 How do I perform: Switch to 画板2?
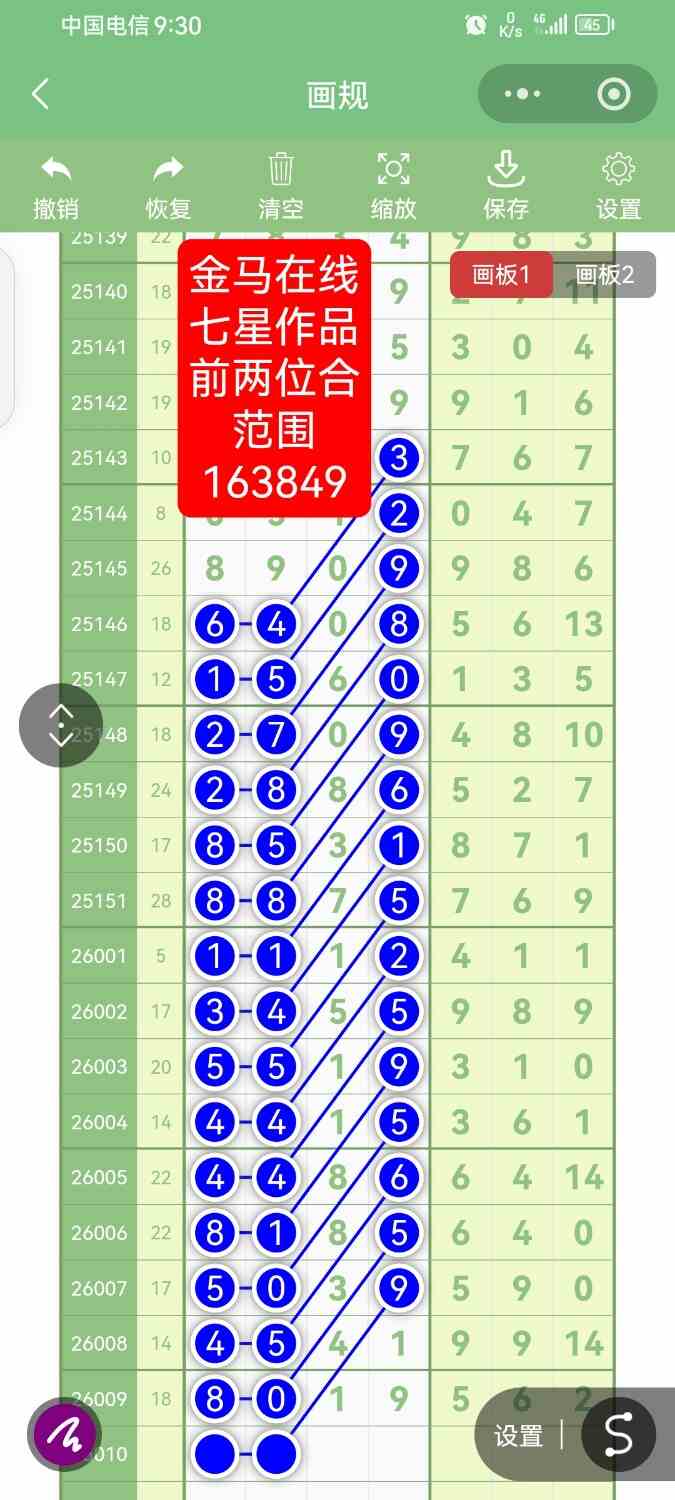point(605,274)
